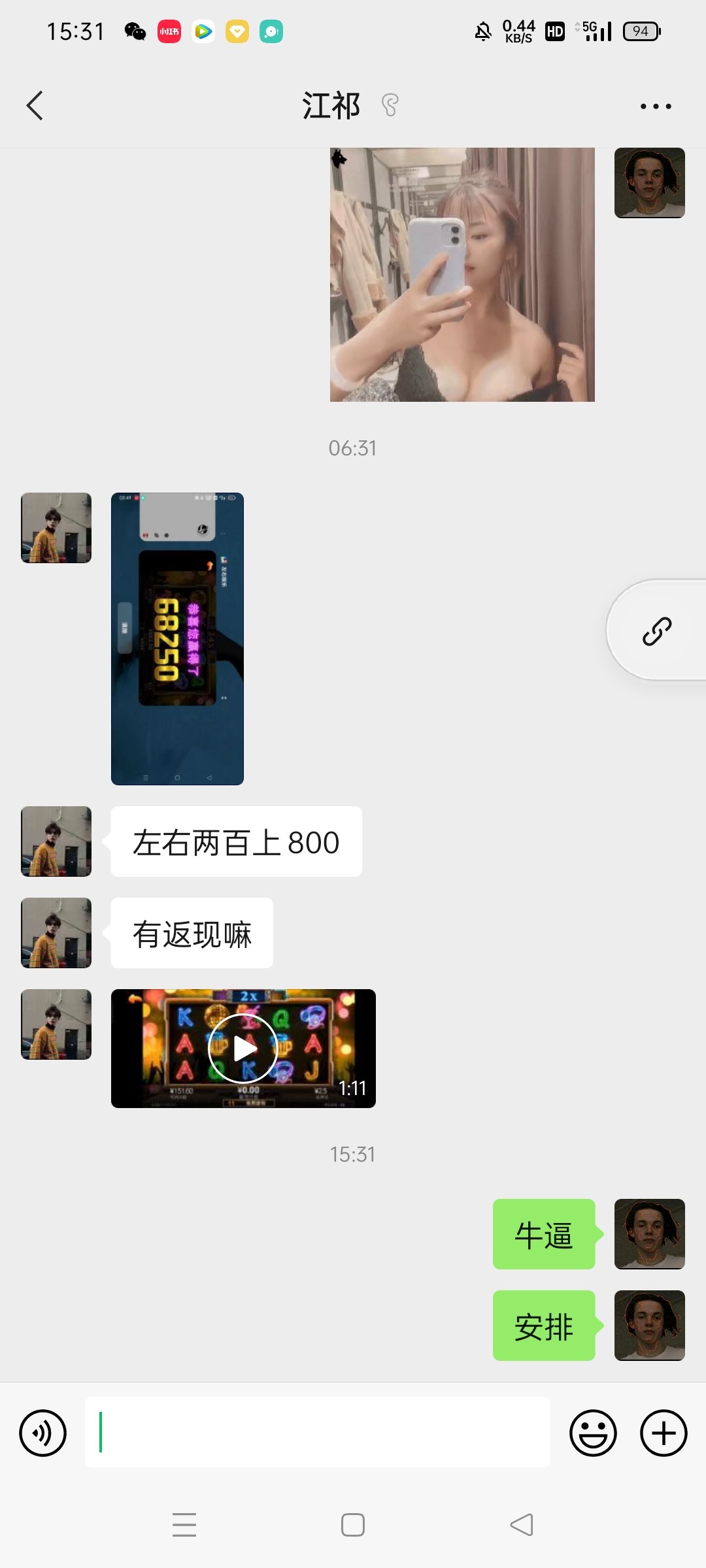Image resolution: width=706 pixels, height=1568 pixels.
Task: Tap the system home button
Action: 353,1525
